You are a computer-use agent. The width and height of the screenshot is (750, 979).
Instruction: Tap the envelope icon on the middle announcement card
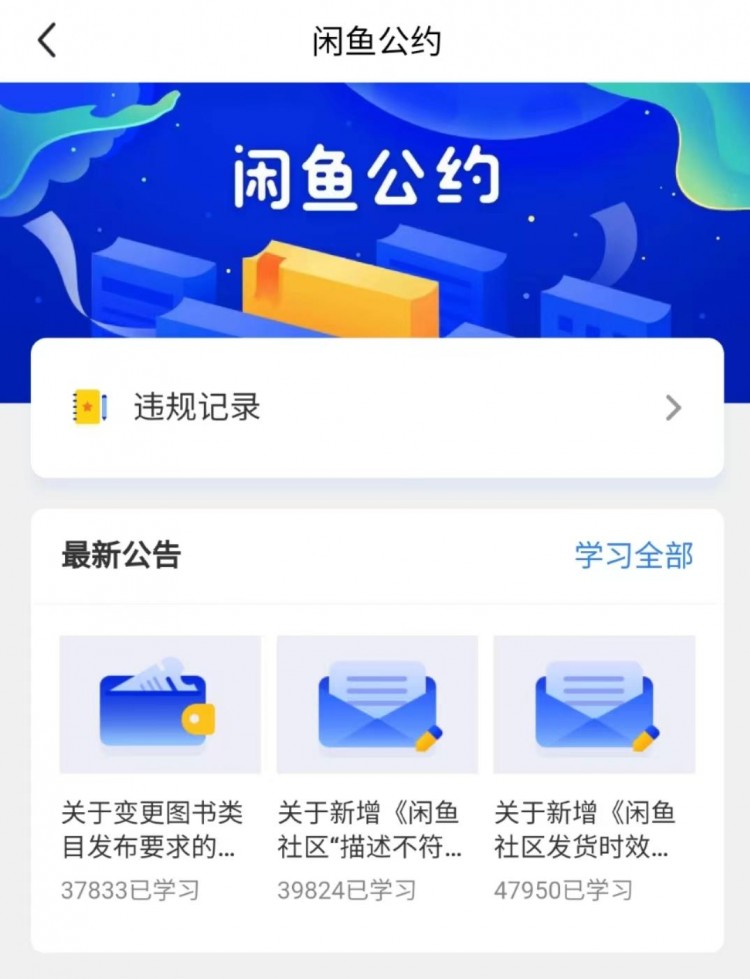[377, 703]
